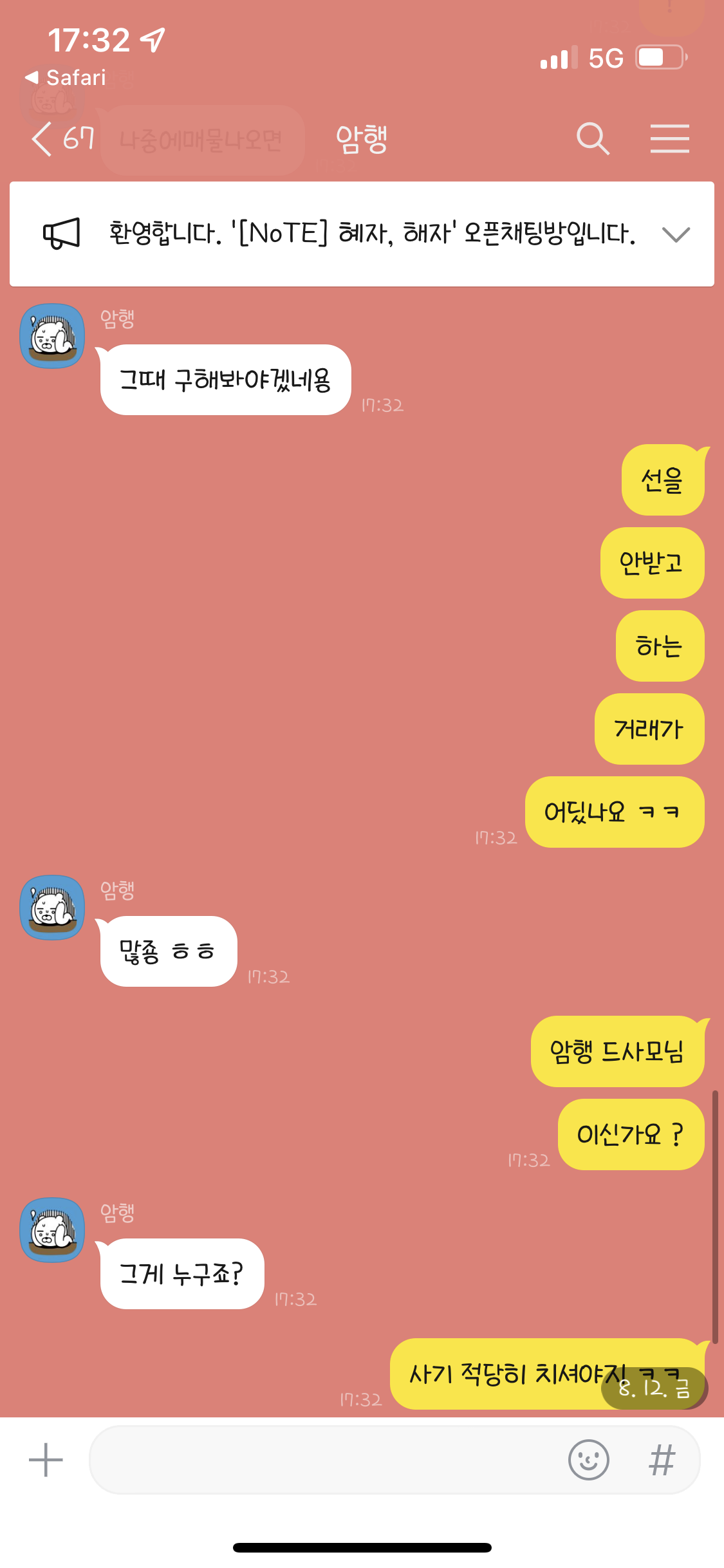Open the emoticon picker
The width and height of the screenshot is (724, 1568).
point(588,1460)
